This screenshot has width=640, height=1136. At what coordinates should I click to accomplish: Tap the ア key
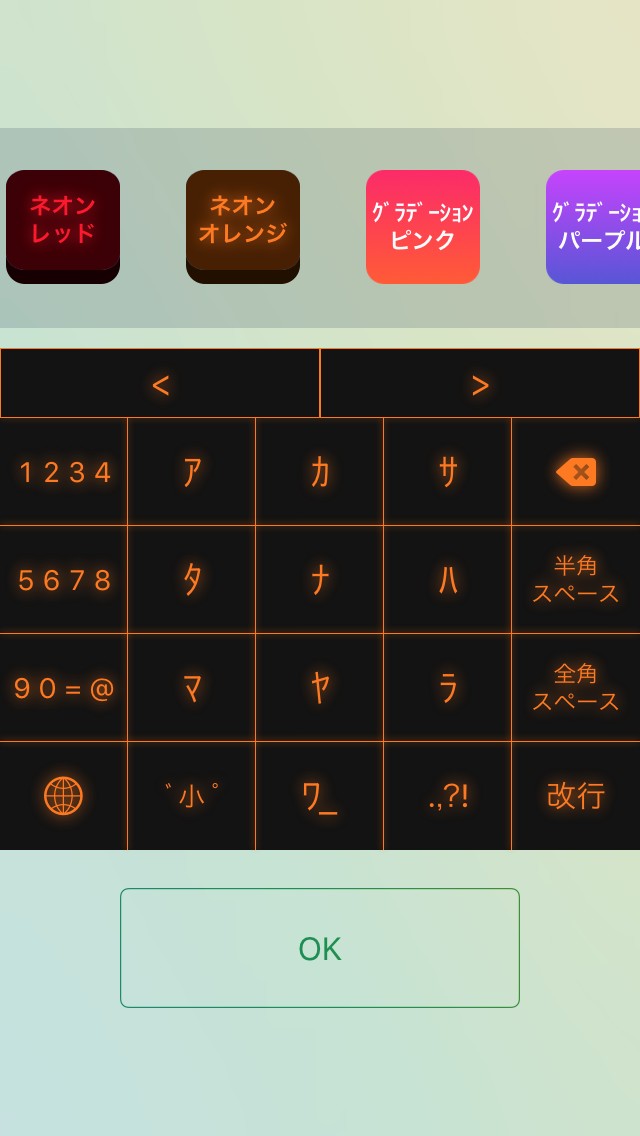click(192, 472)
